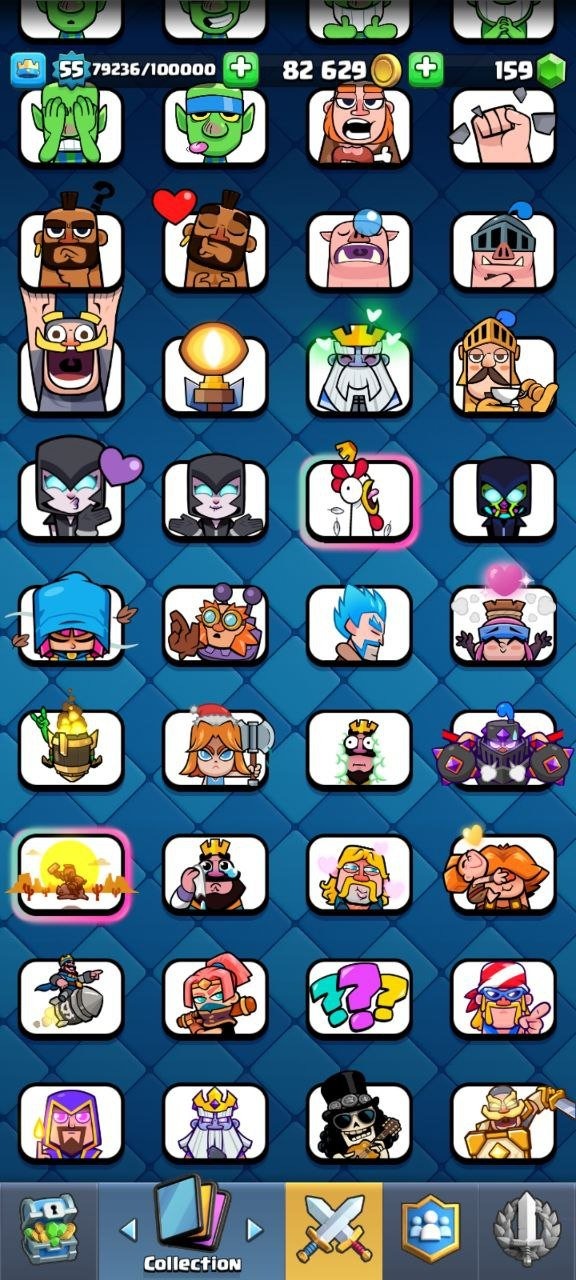Switch to the Collection tab
The image size is (576, 1280).
click(x=192, y=1231)
